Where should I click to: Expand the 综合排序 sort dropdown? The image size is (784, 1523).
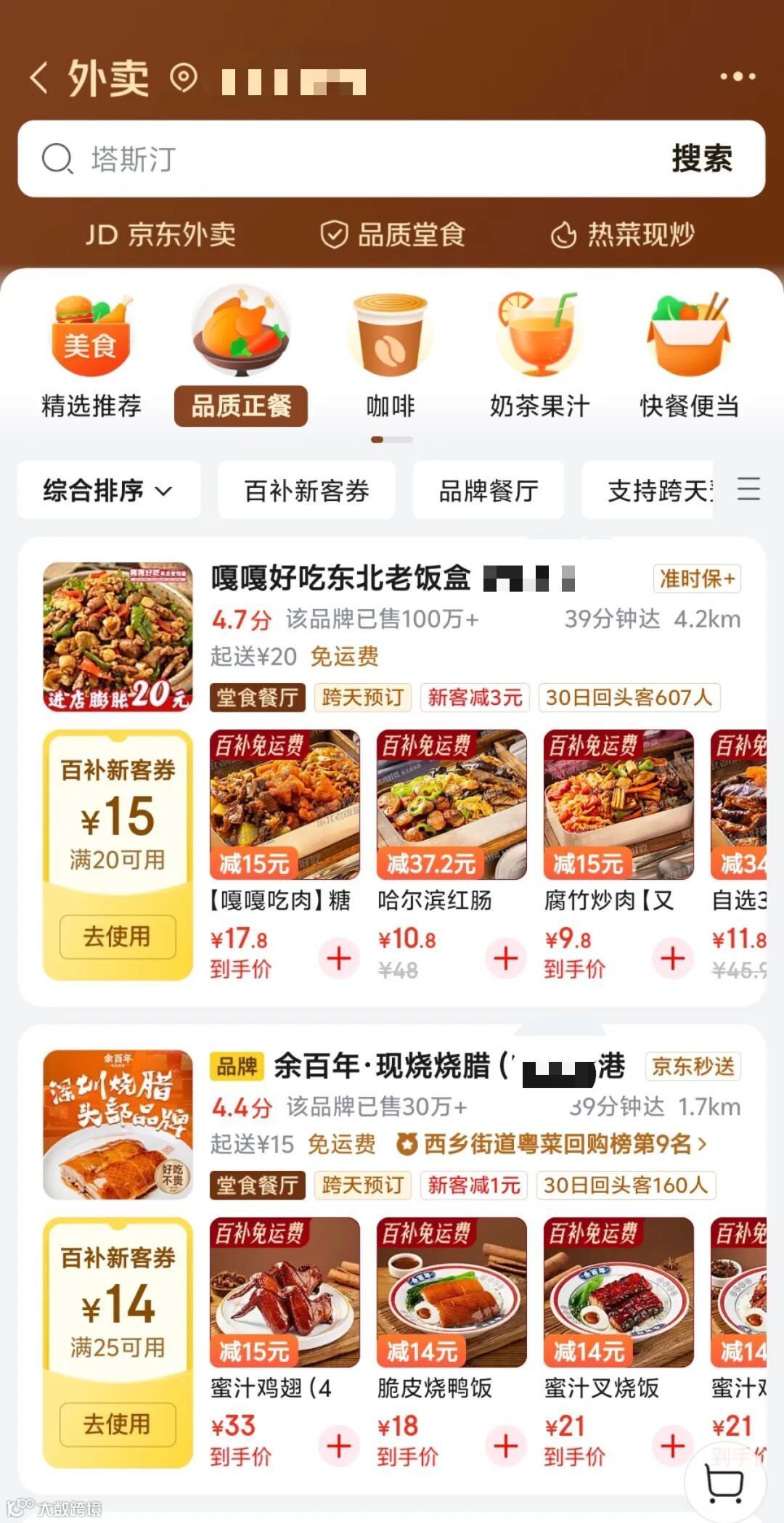click(108, 491)
